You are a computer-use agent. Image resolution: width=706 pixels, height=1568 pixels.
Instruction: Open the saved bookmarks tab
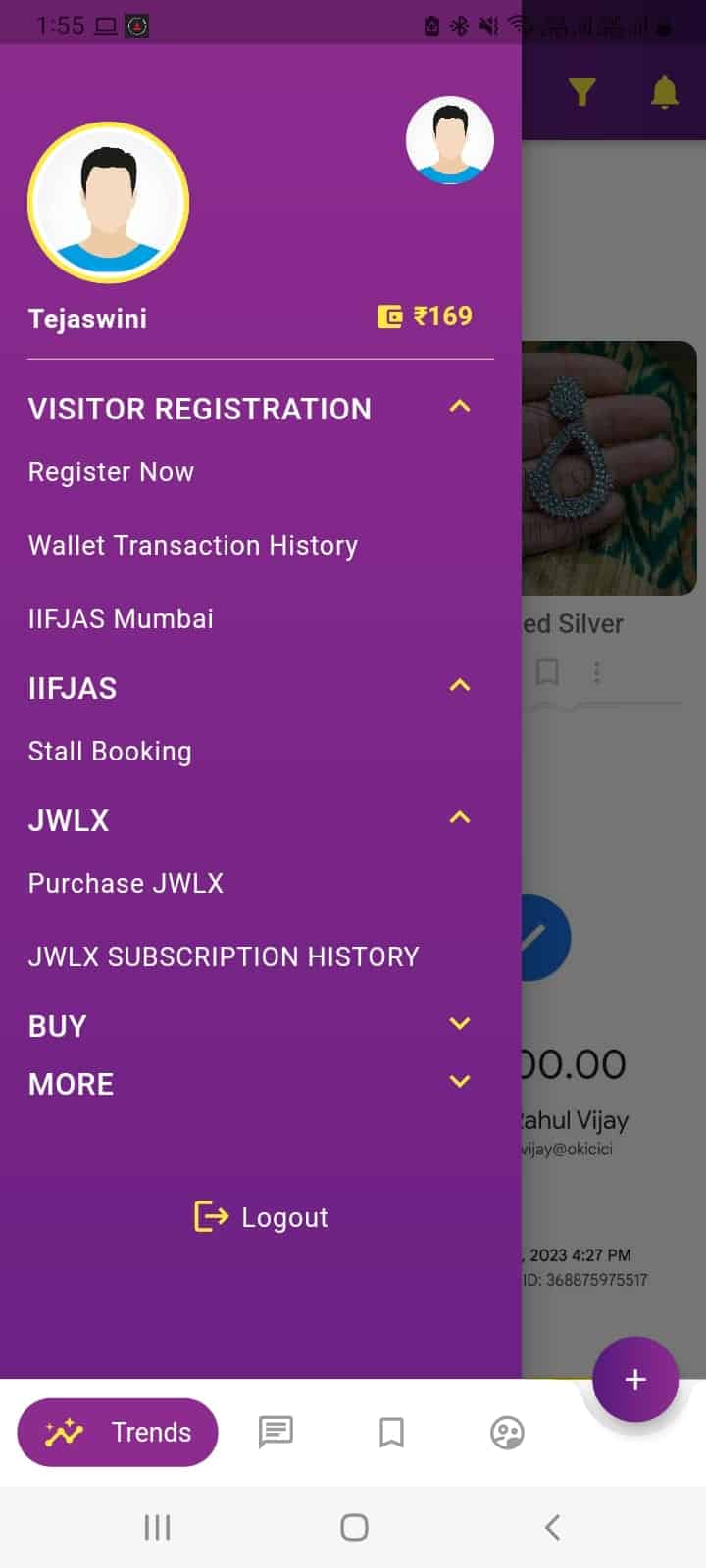pos(391,1433)
